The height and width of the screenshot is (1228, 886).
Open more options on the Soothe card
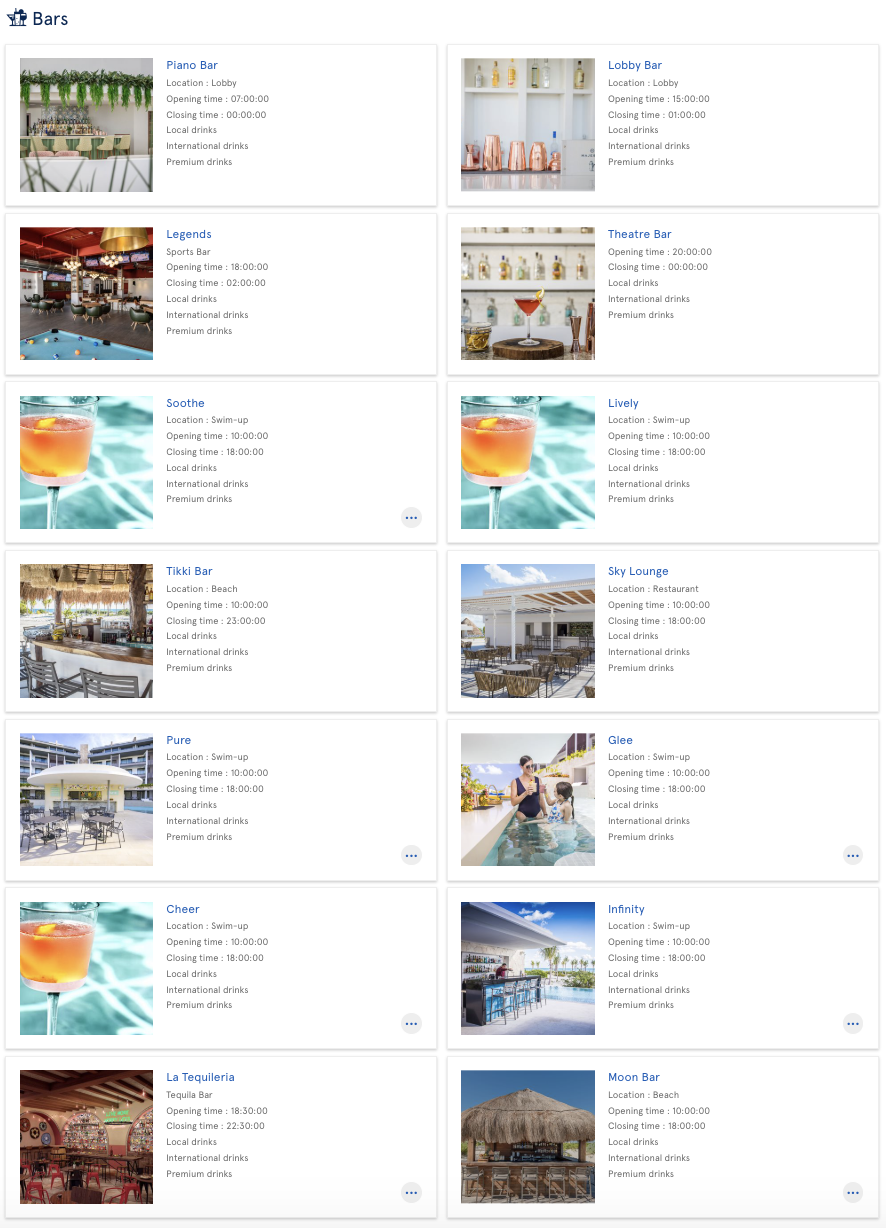tap(411, 517)
